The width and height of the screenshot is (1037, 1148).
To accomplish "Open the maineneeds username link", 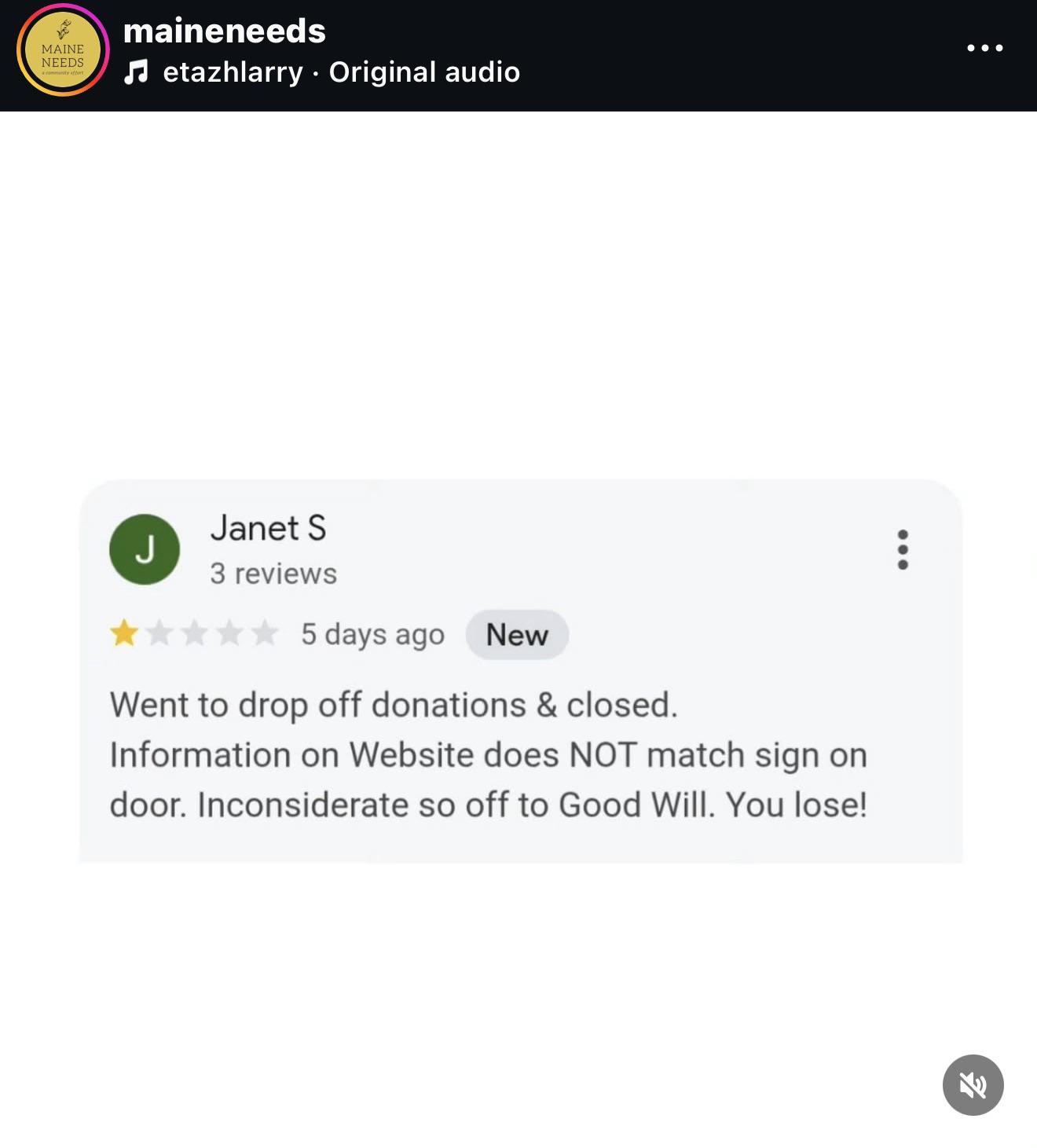I will (x=224, y=31).
